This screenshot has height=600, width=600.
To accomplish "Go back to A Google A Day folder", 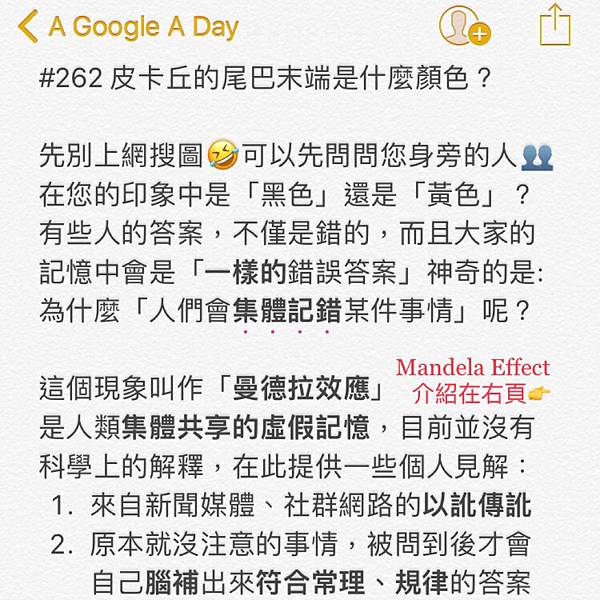I will click(128, 26).
